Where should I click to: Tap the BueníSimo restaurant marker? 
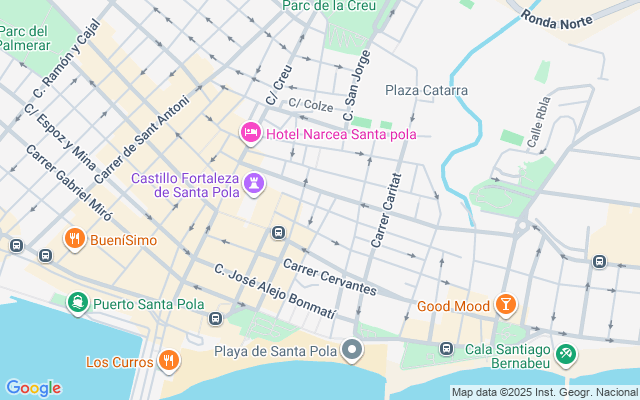pyautogui.click(x=75, y=240)
